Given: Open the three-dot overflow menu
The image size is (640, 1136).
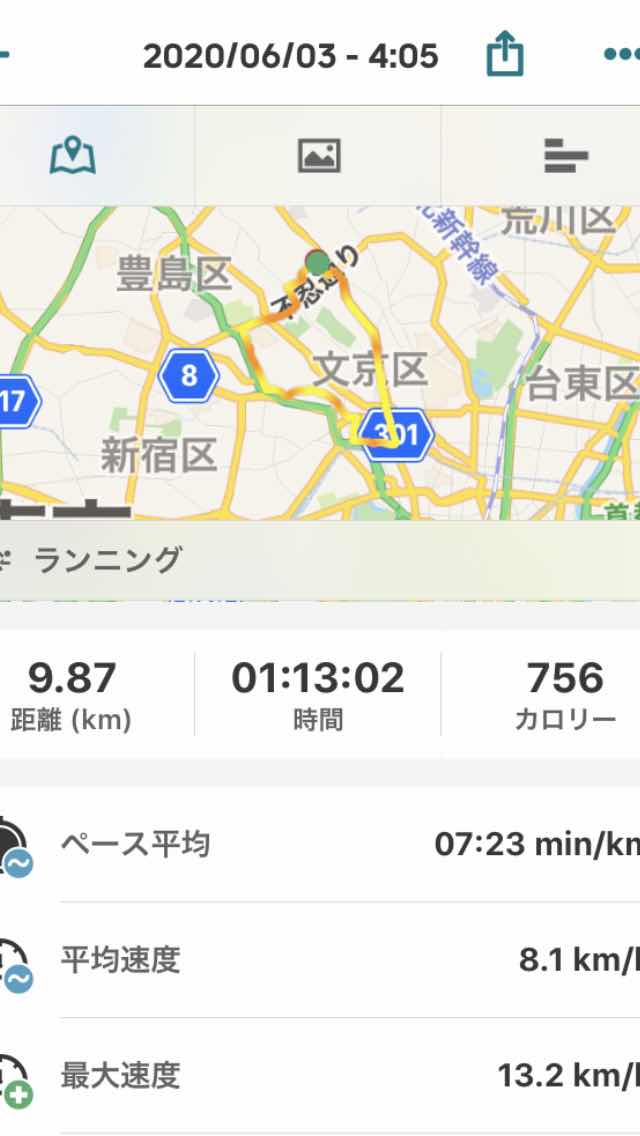Looking at the screenshot, I should click(x=622, y=54).
